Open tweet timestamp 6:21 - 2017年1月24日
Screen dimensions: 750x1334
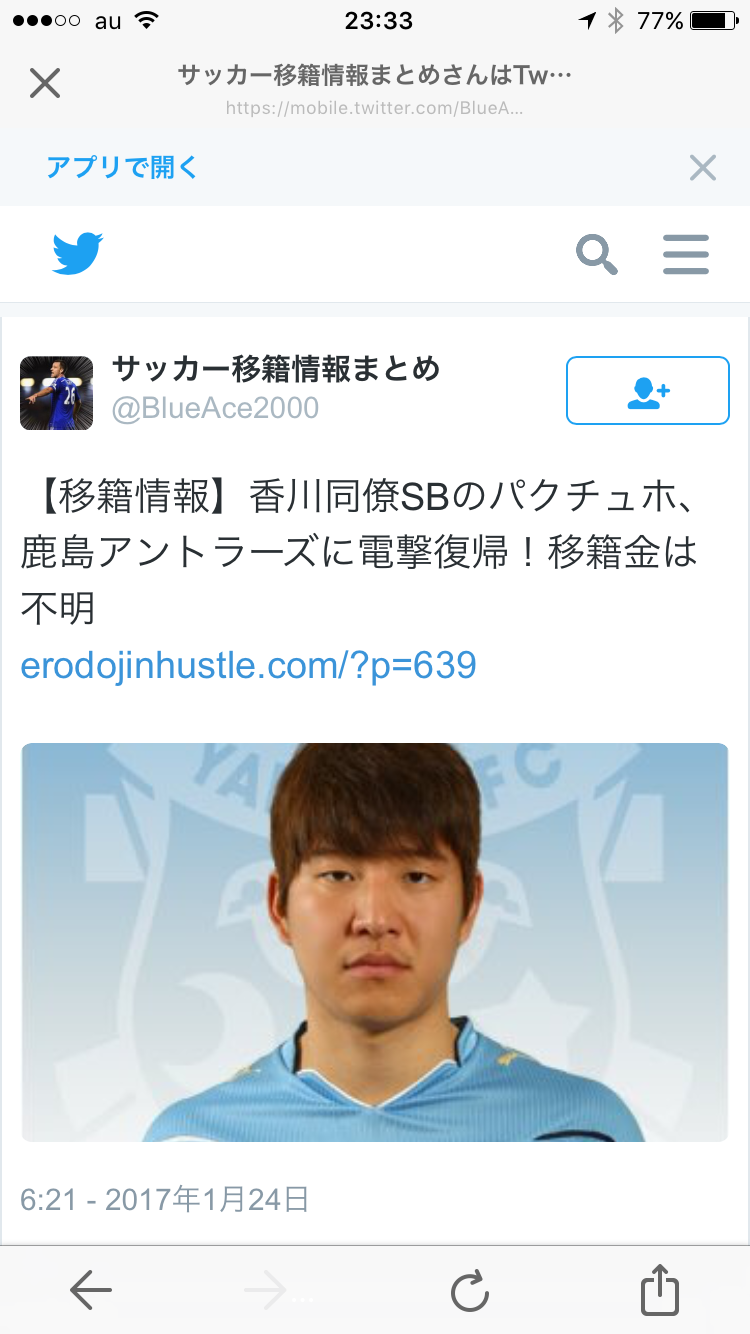click(165, 1199)
